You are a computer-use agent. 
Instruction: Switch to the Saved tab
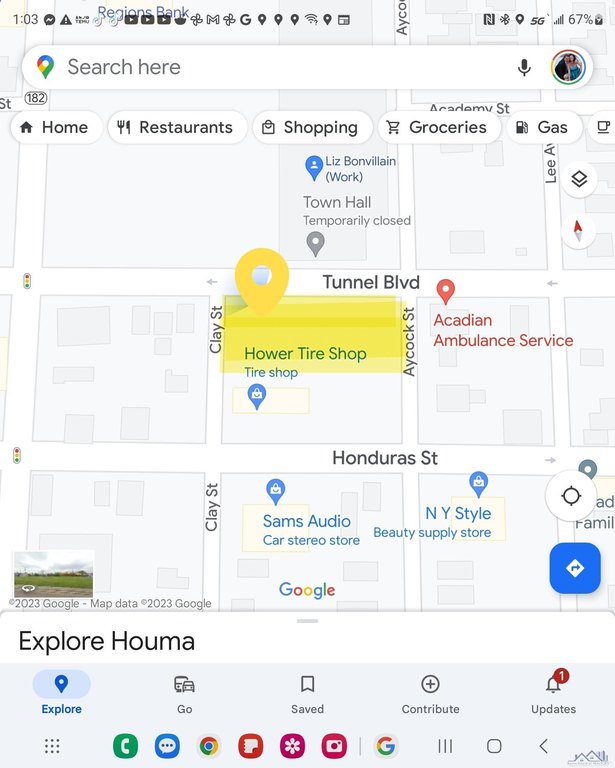click(307, 693)
